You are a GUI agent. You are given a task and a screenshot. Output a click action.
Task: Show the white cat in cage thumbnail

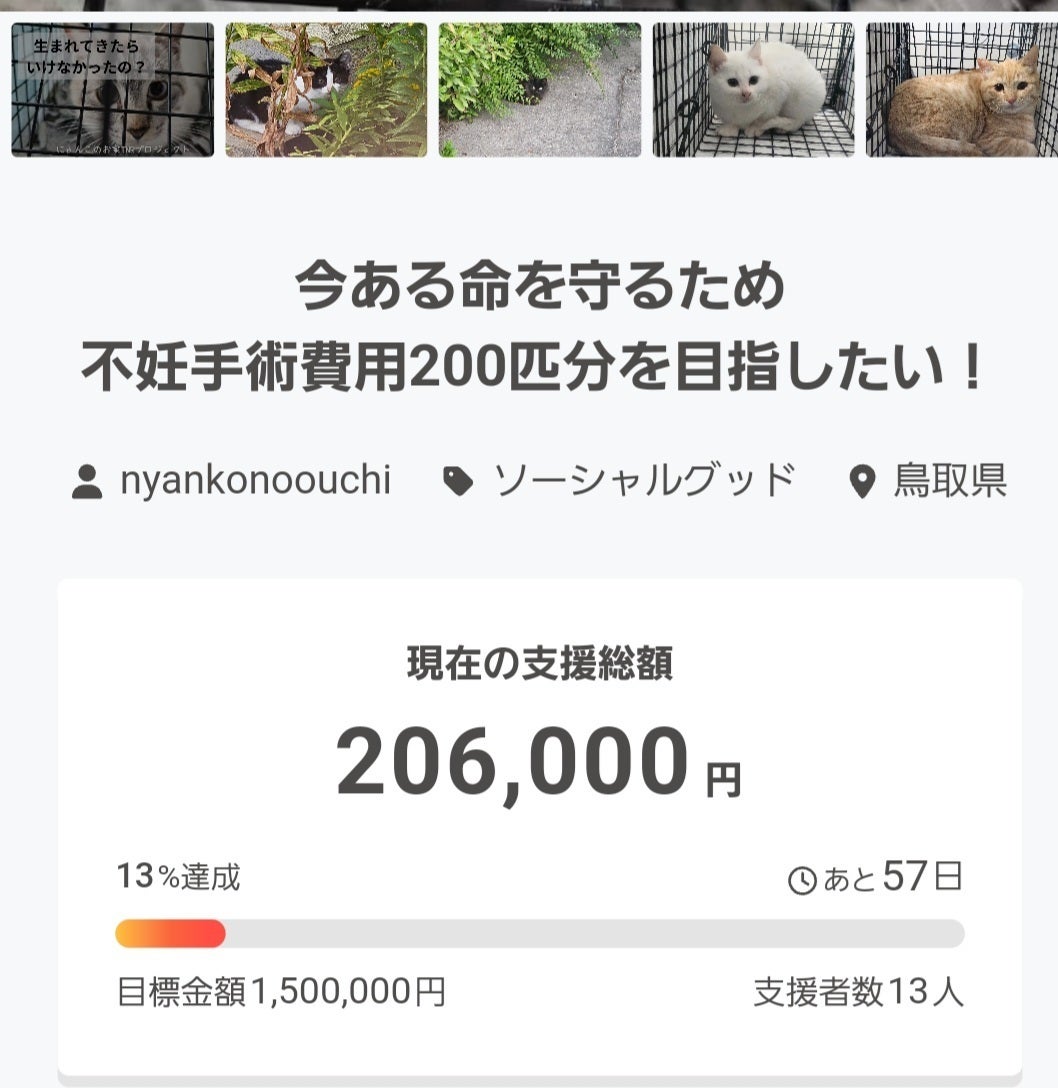pyautogui.click(x=753, y=90)
